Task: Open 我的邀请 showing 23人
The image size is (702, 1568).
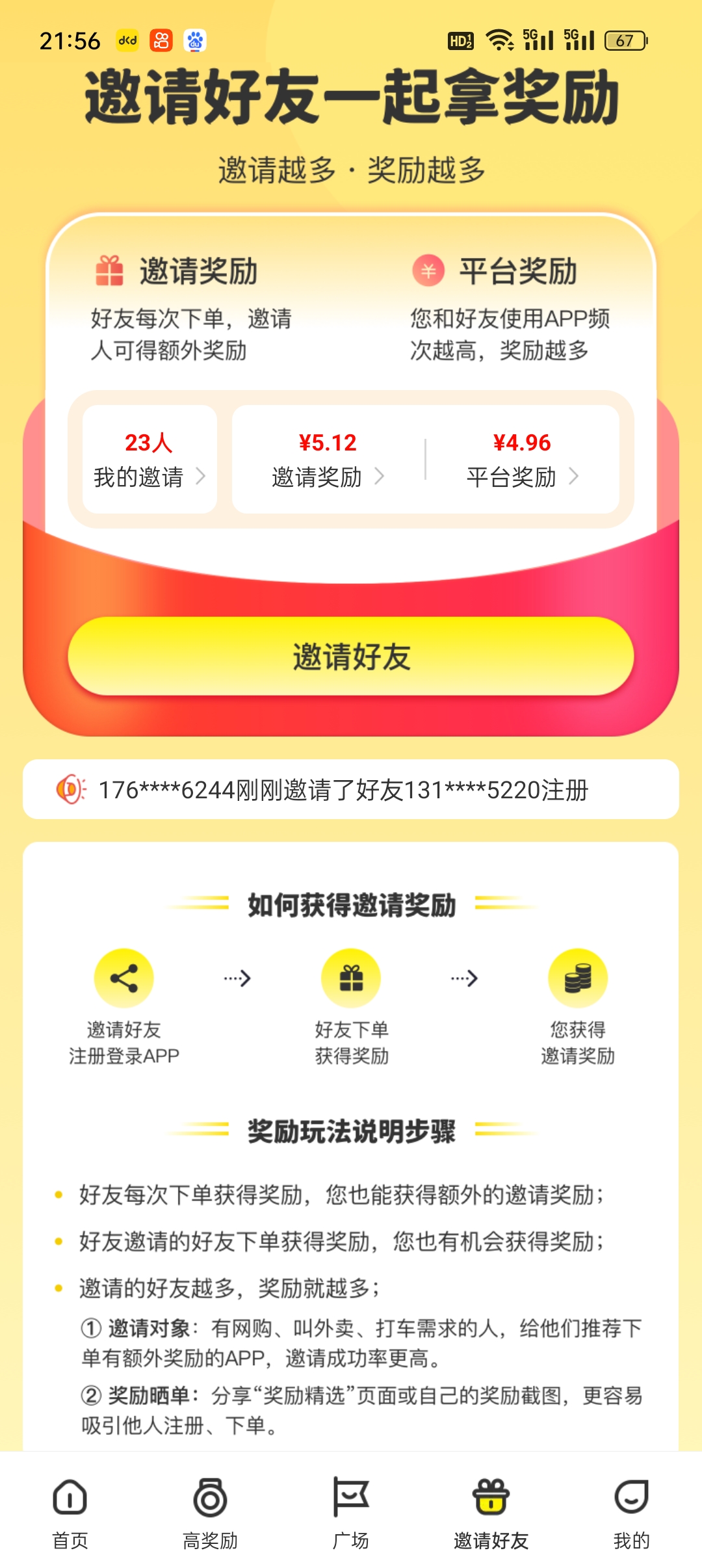Action: [149, 460]
